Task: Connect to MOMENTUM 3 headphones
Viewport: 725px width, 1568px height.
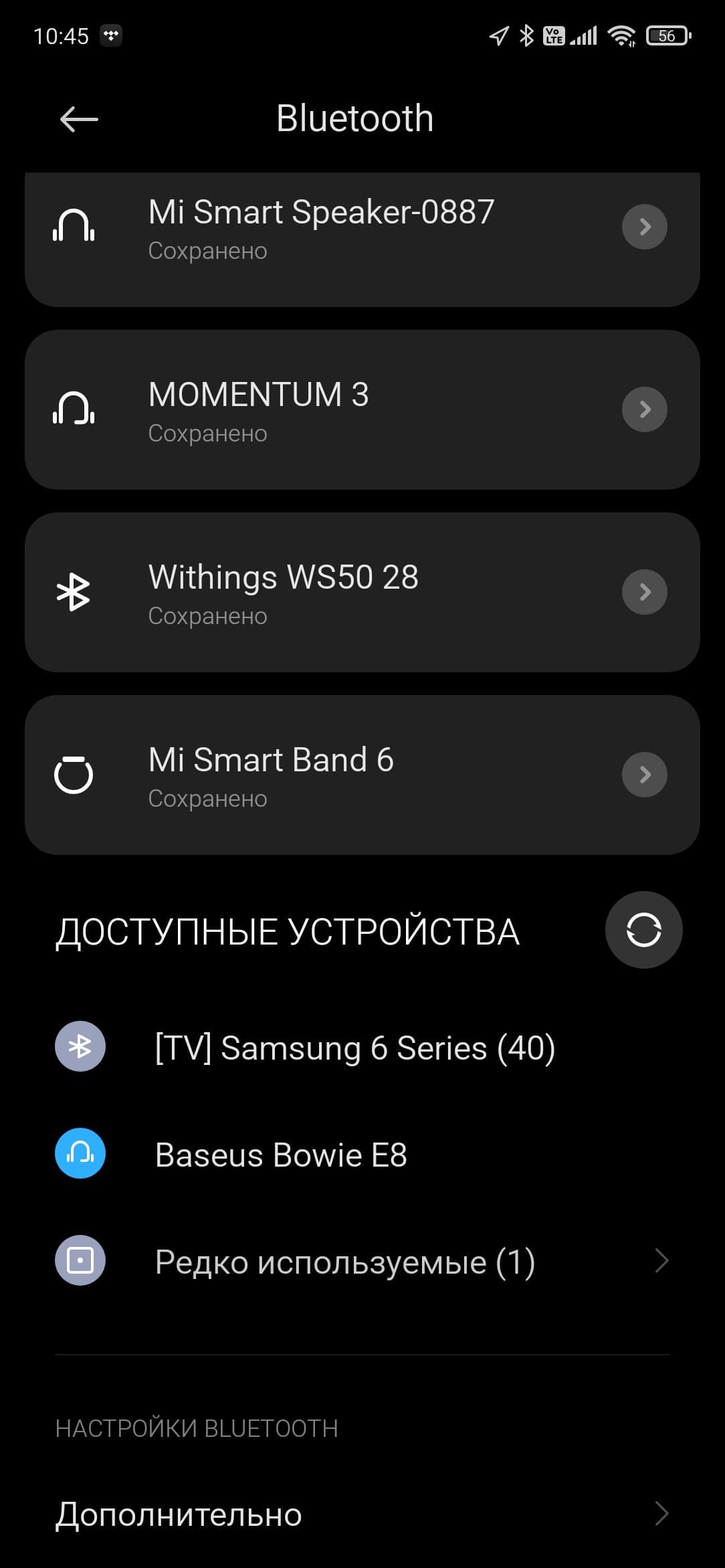Action: [321, 410]
